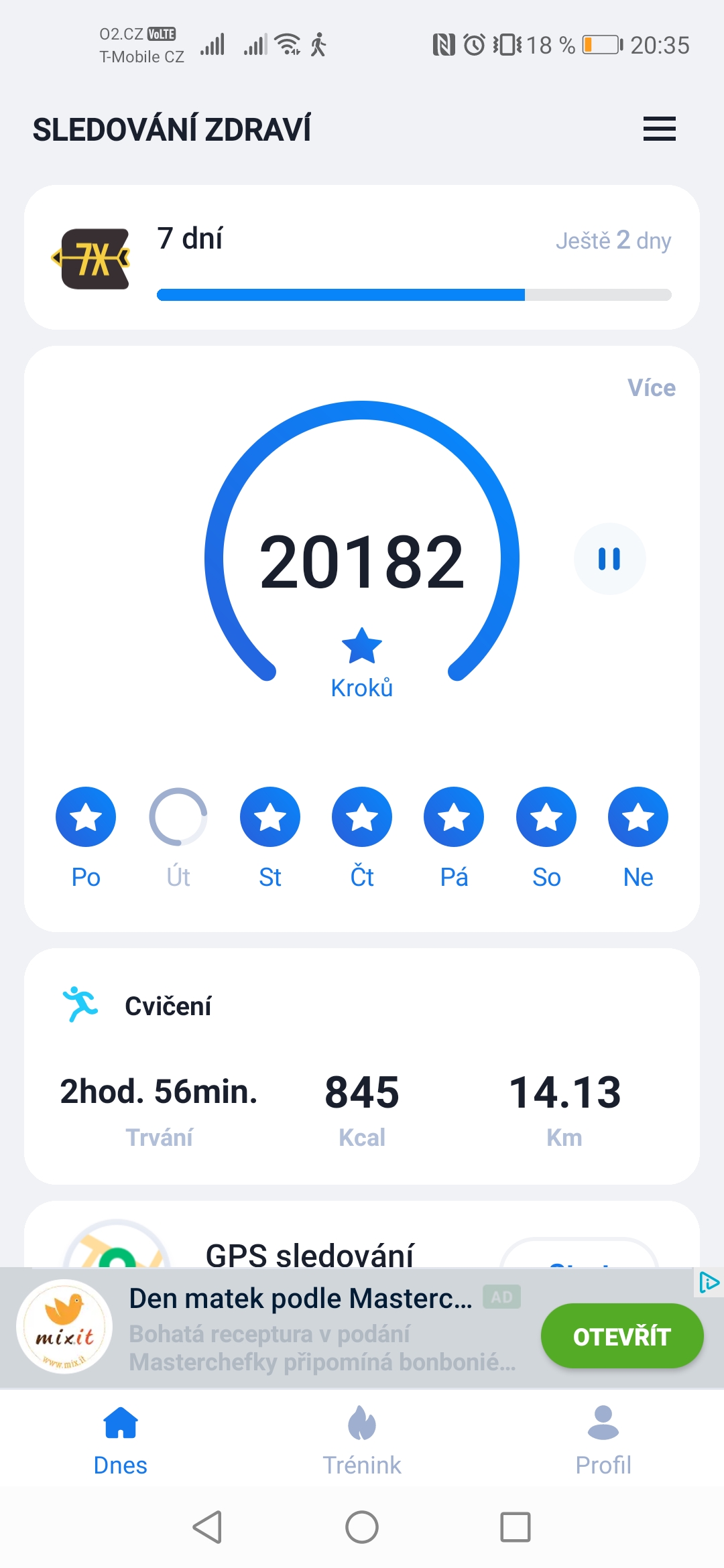Select Monday (Po) star
The height and width of the screenshot is (1568, 724).
click(86, 817)
